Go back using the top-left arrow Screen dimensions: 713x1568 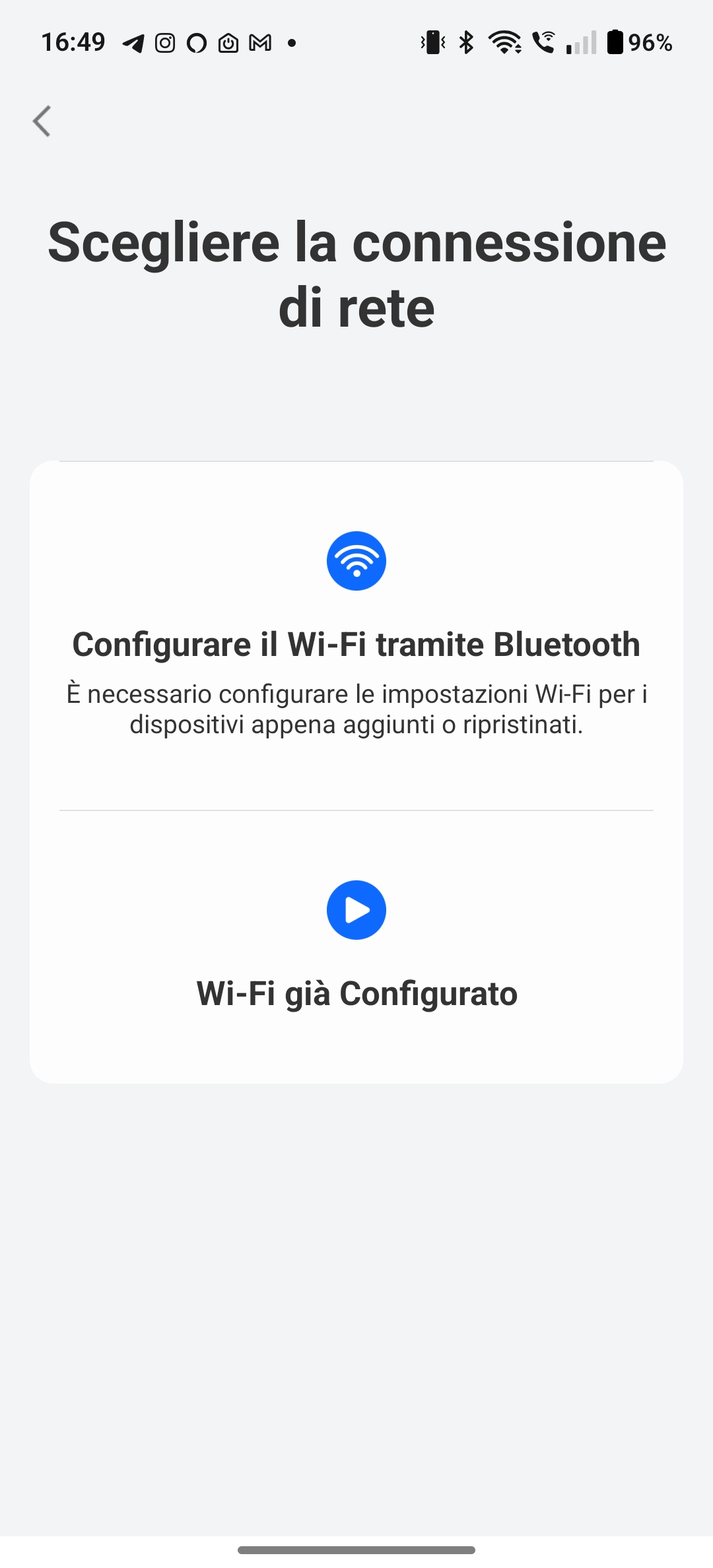[42, 121]
